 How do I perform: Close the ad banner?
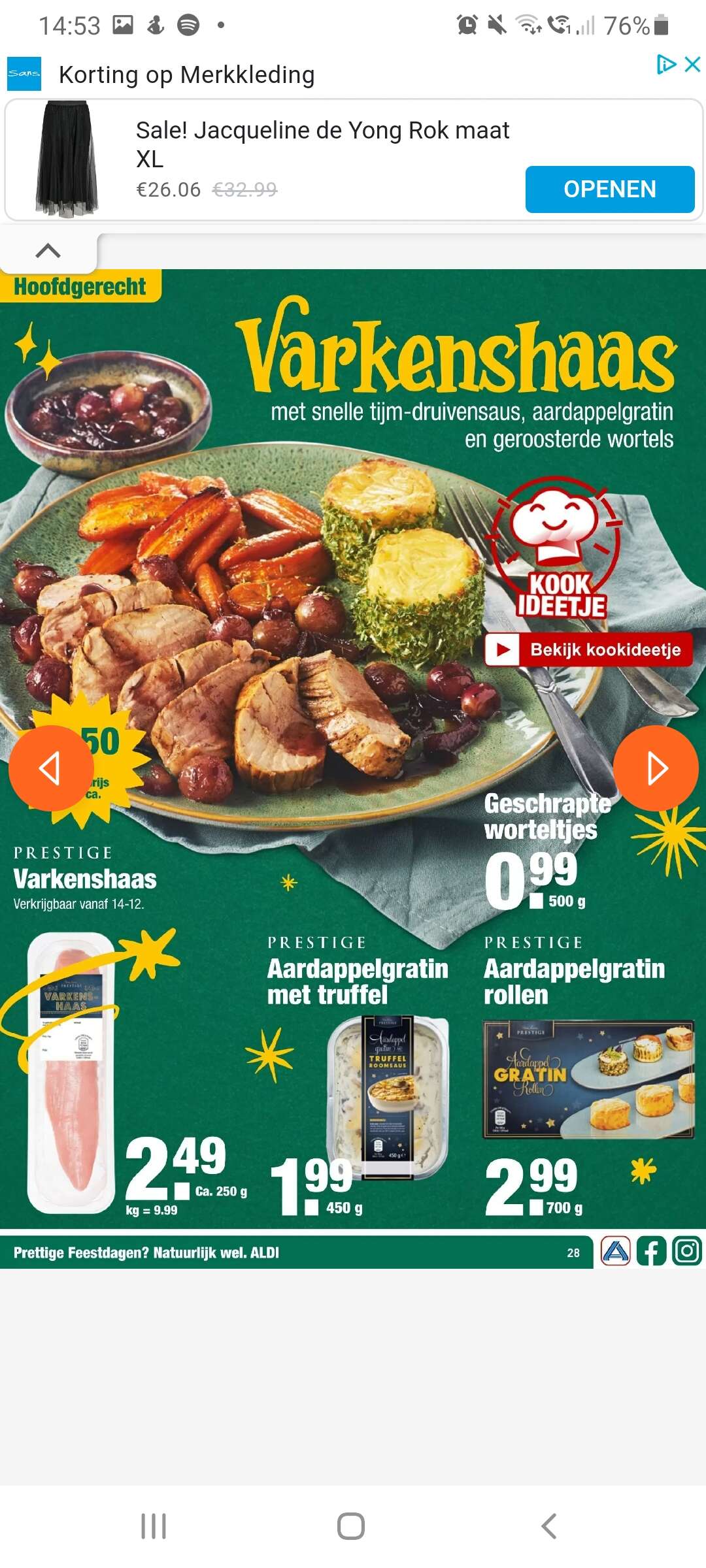pyautogui.click(x=692, y=64)
